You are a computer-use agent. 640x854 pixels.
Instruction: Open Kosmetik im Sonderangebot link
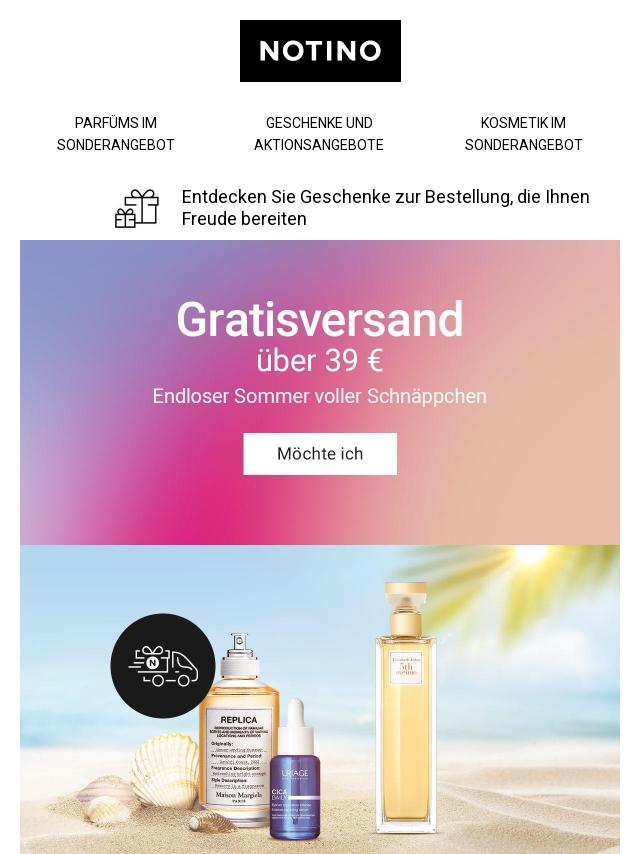(523, 134)
